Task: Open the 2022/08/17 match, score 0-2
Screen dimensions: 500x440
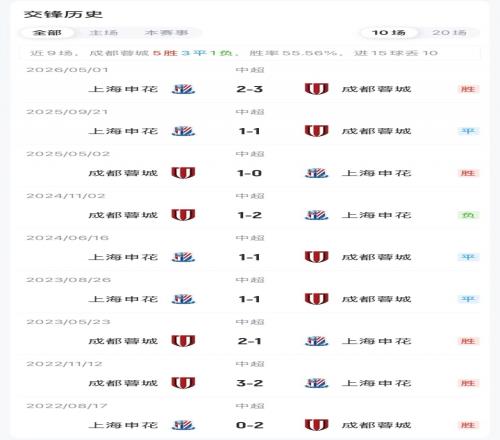Action: click(x=250, y=418)
